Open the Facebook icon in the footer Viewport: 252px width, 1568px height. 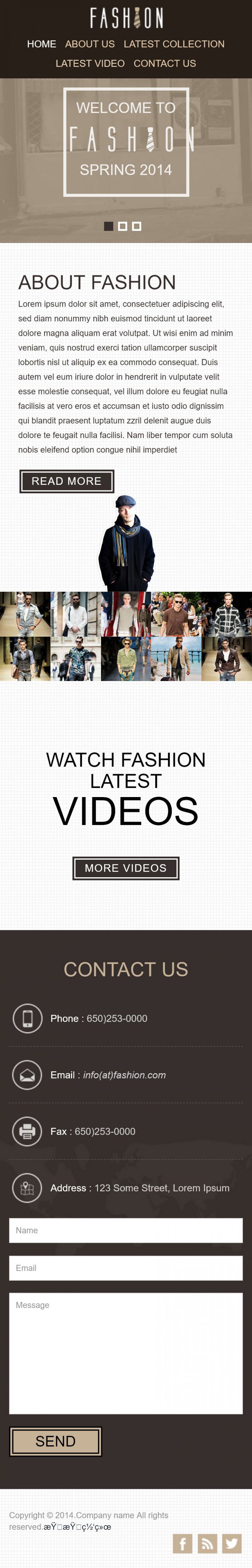[x=182, y=1543]
